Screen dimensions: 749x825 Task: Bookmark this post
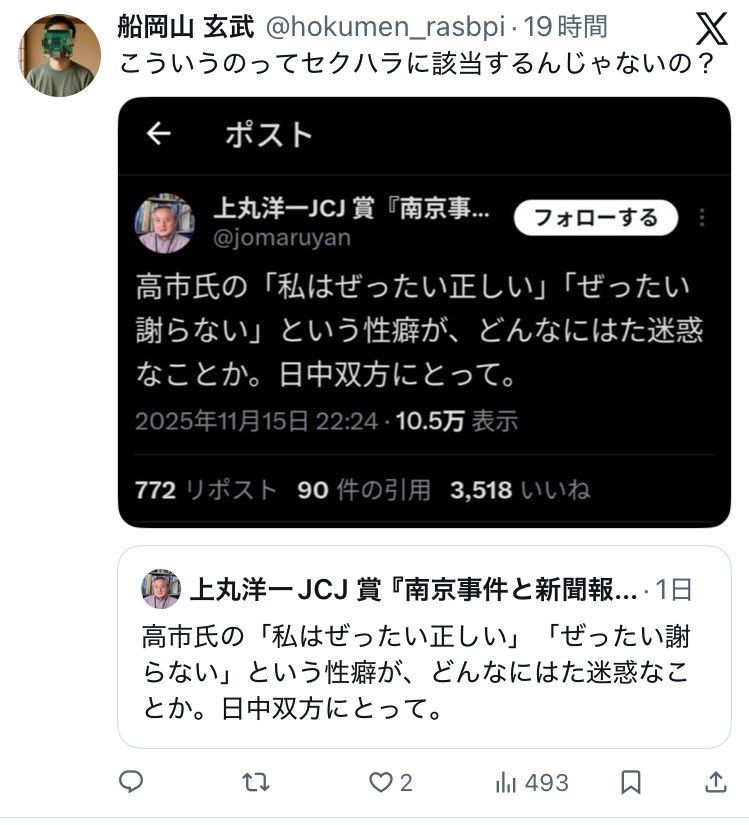(630, 781)
